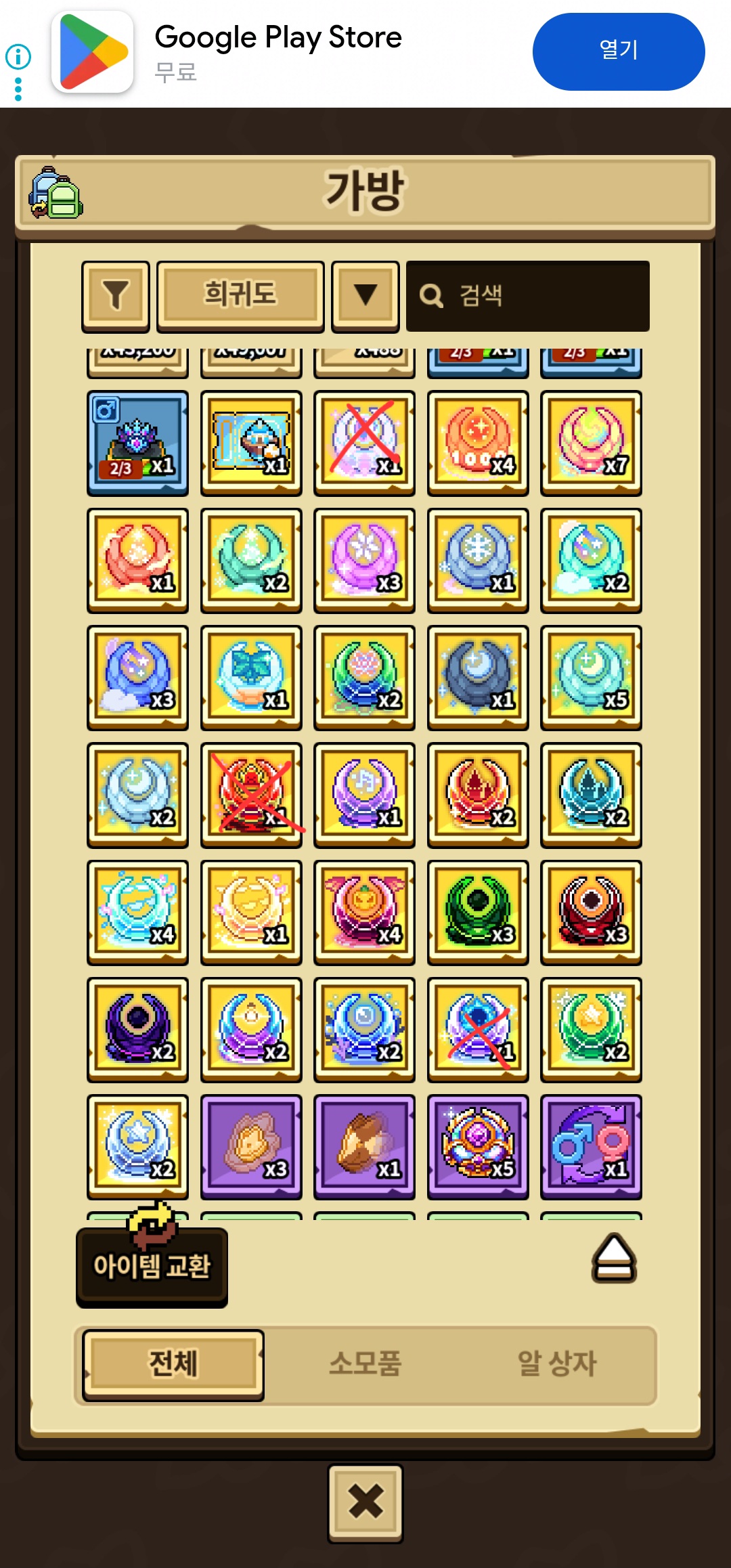This screenshot has width=731, height=1568.
Task: Toggle the sort direction arrow
Action: tap(365, 295)
